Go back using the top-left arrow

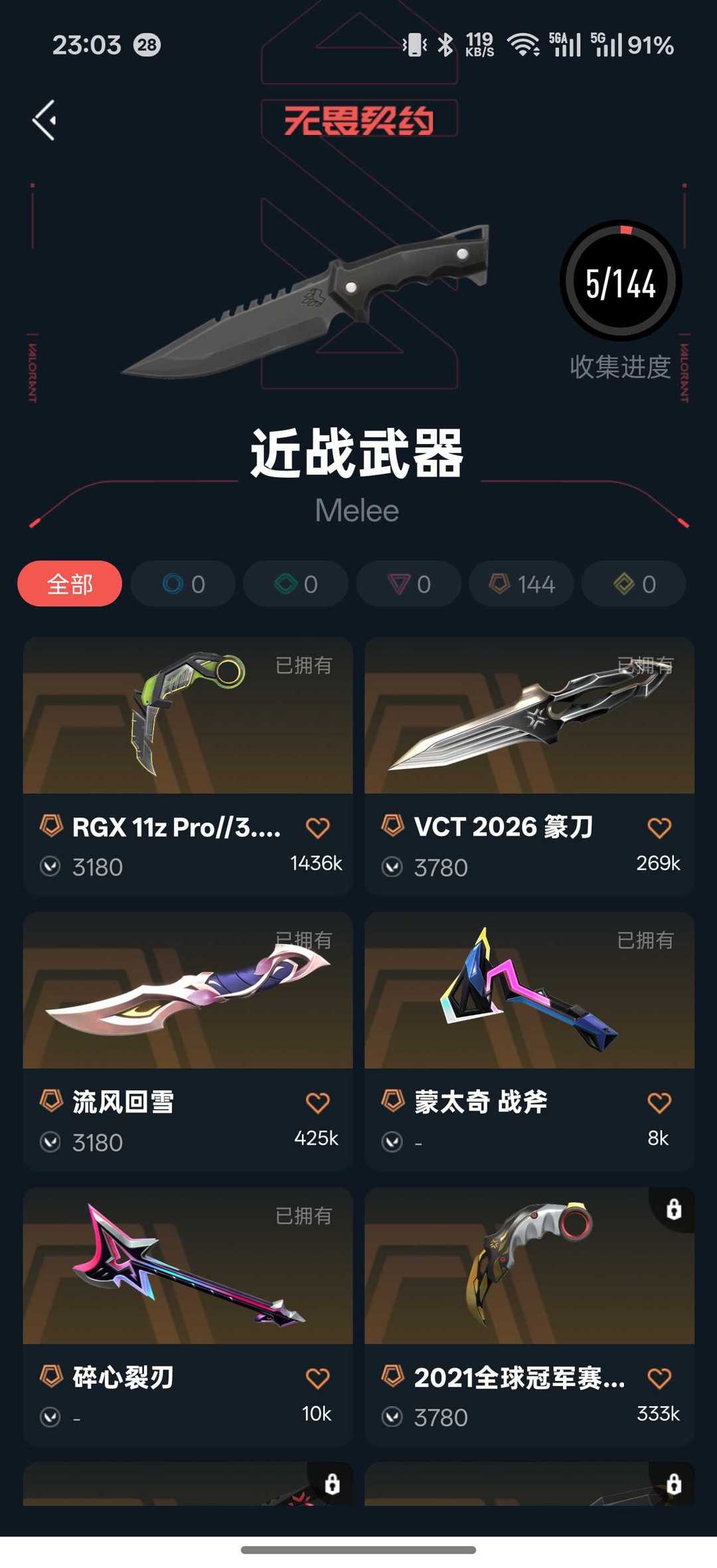44,120
